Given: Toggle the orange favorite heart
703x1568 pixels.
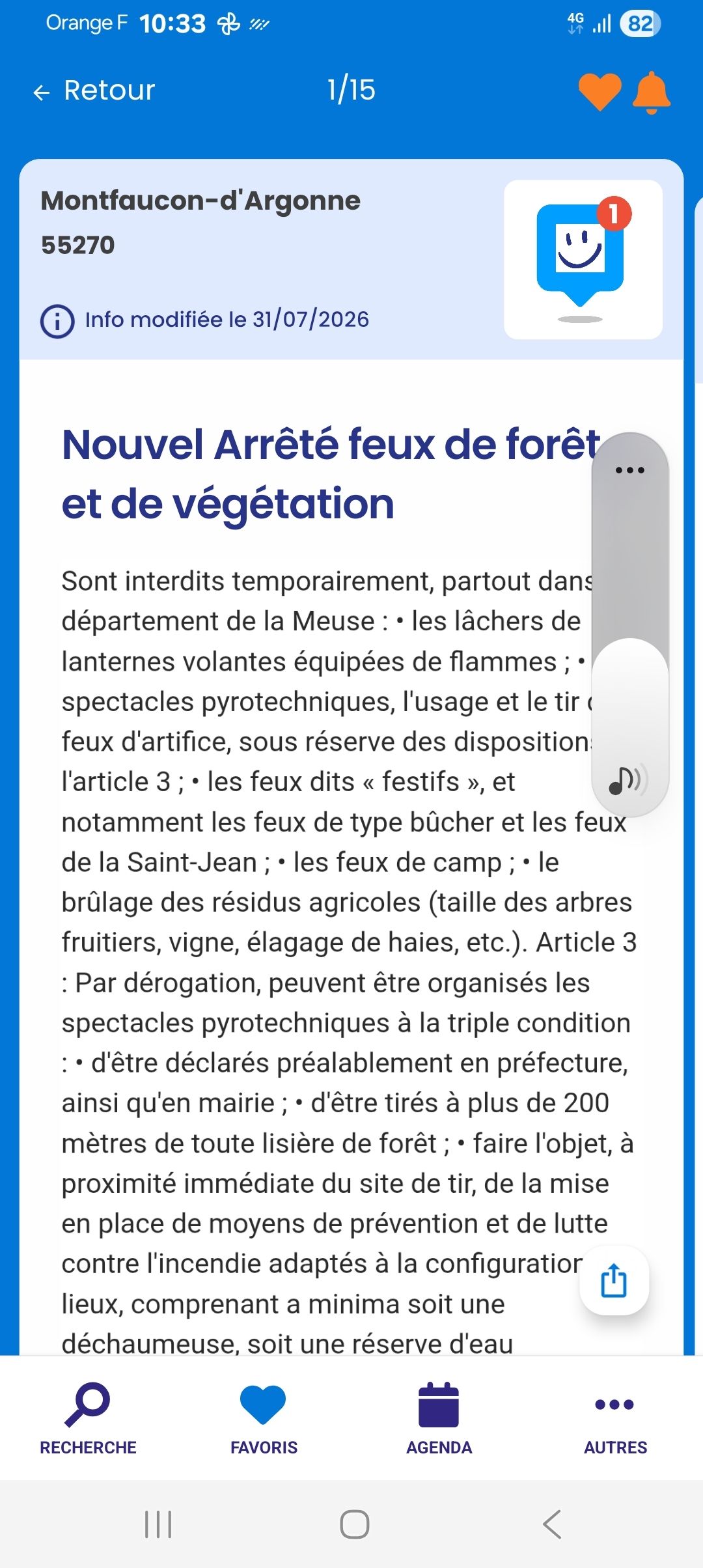Looking at the screenshot, I should [x=600, y=91].
